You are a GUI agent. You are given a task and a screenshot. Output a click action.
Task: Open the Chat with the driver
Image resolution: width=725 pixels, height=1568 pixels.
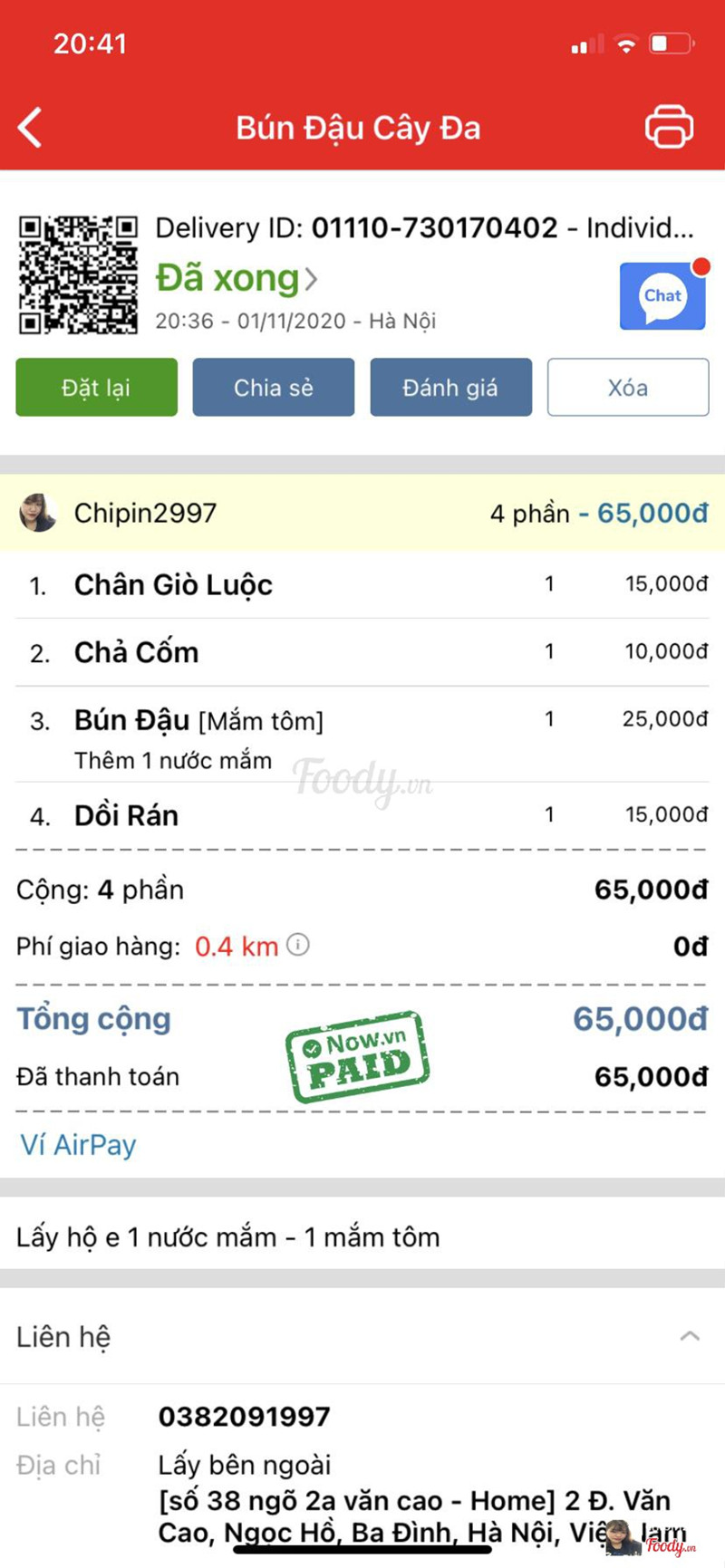coord(662,297)
